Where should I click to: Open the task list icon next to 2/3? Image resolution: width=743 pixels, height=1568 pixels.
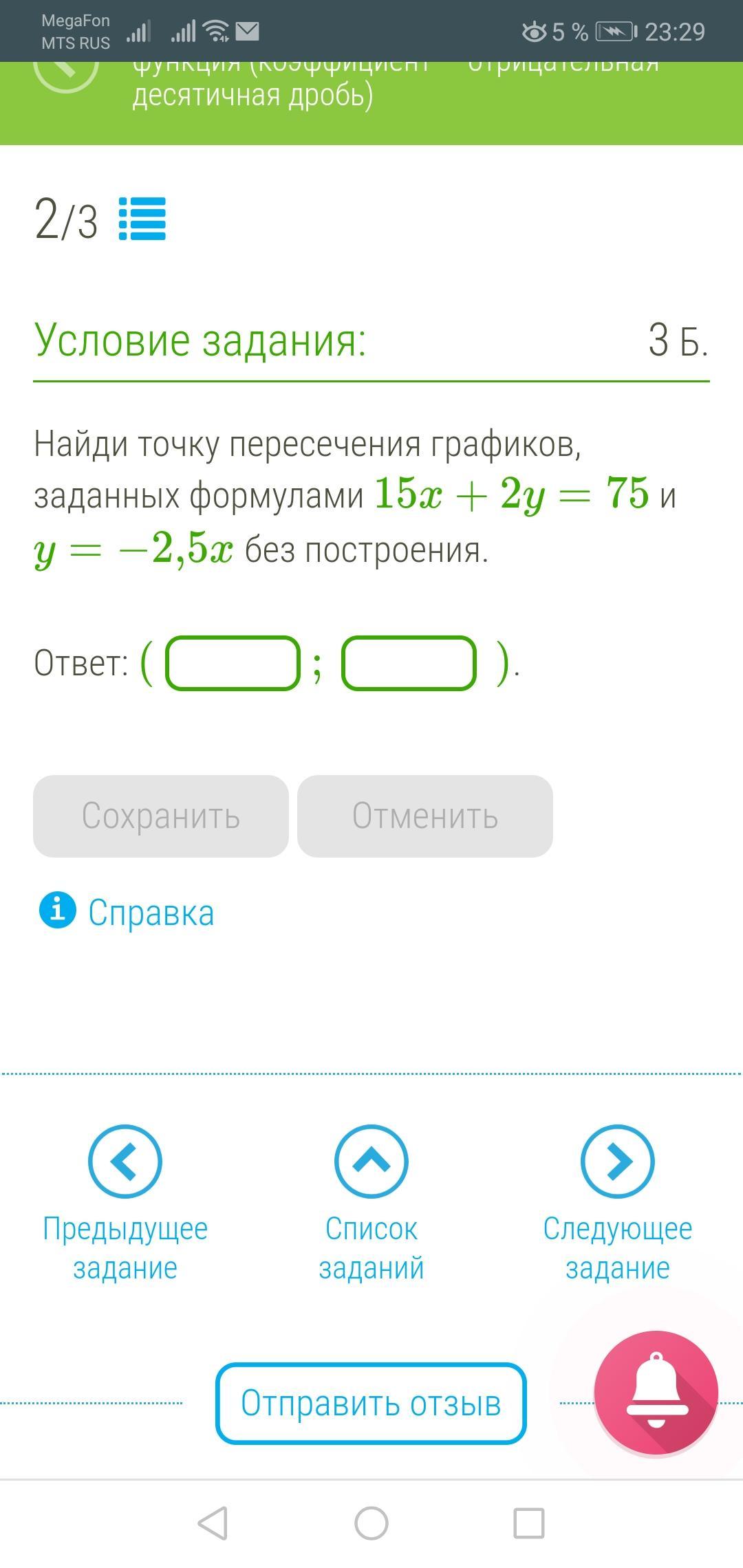[142, 219]
